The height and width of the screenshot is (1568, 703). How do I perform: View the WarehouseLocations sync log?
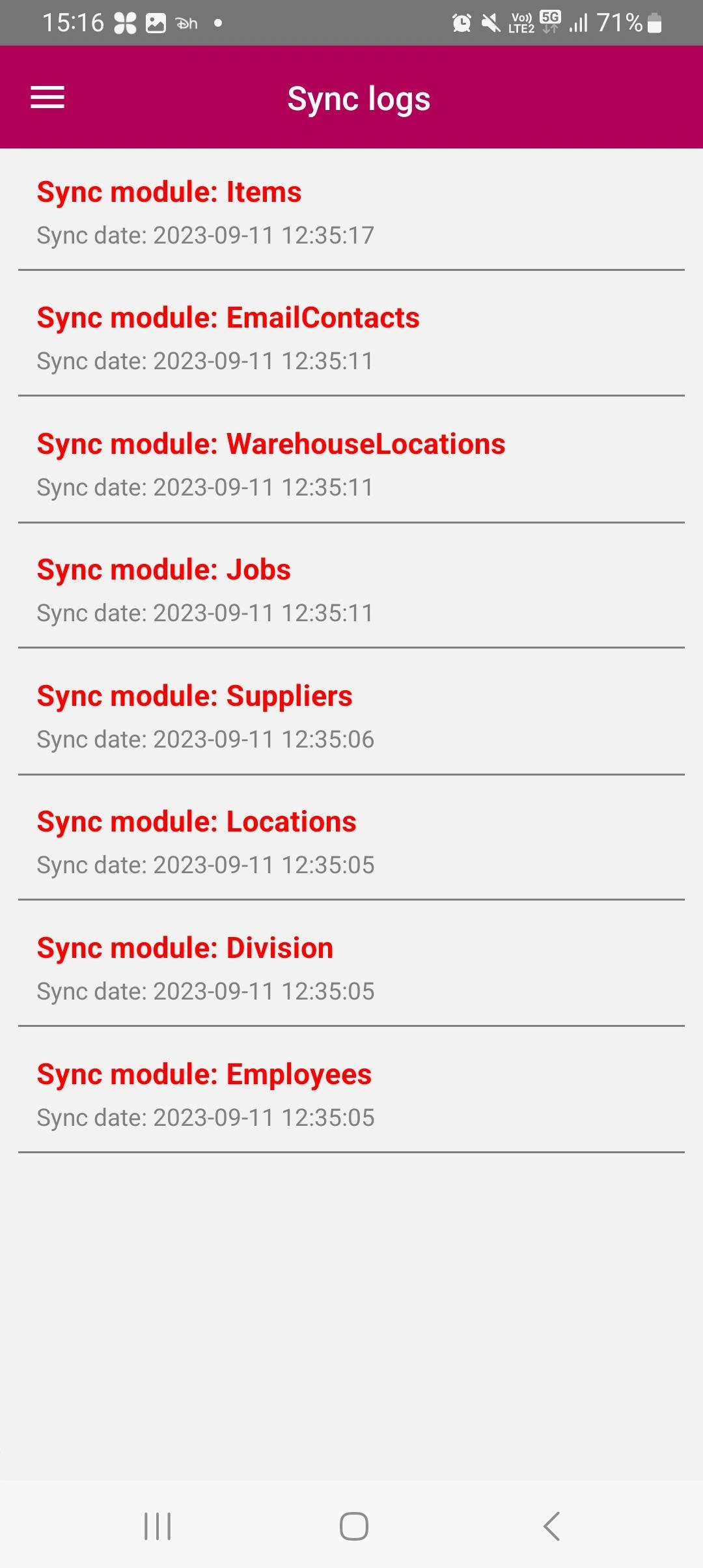351,464
